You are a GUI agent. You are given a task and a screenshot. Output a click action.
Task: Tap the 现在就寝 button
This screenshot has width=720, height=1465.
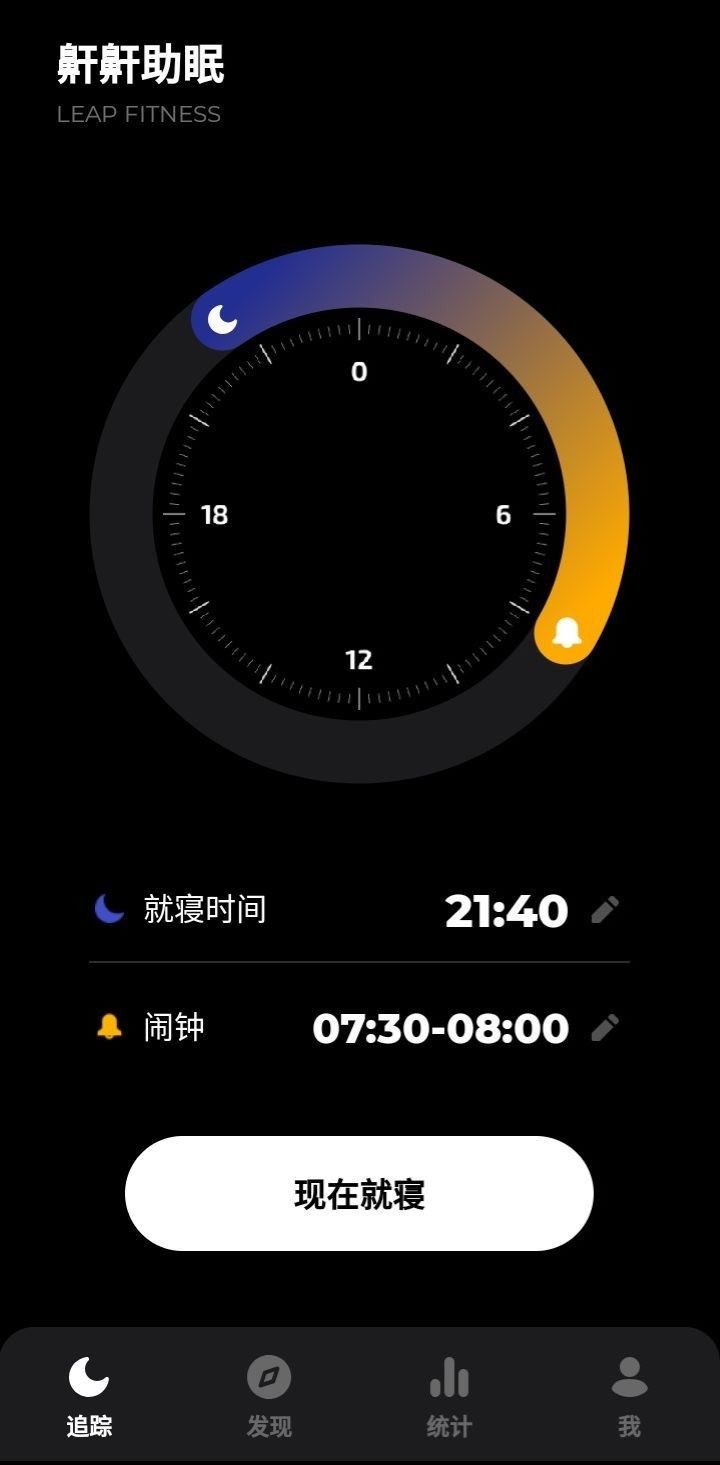(359, 1193)
